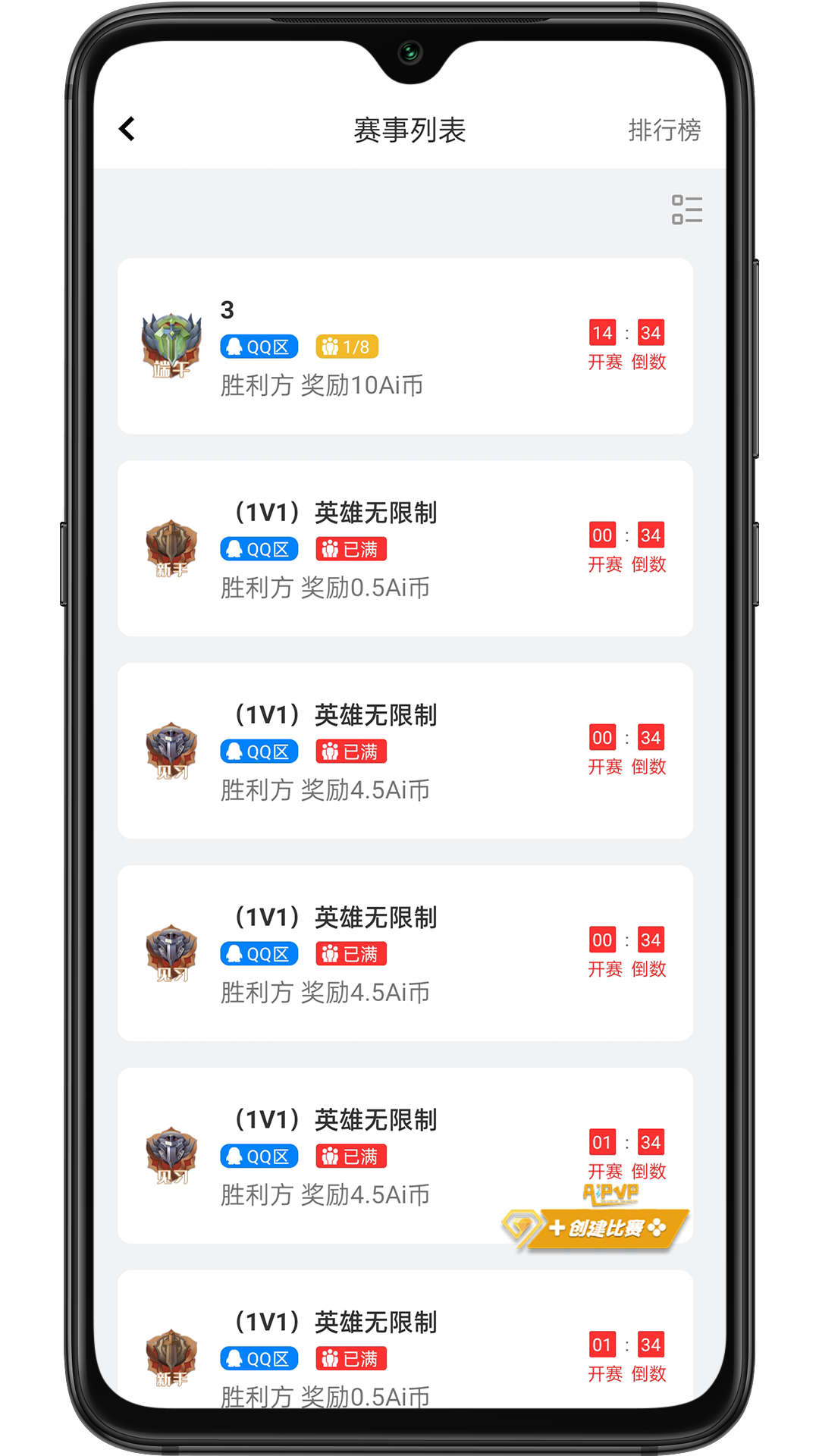
Task: Open the 排行榜 leaderboard
Action: pyautogui.click(x=664, y=130)
